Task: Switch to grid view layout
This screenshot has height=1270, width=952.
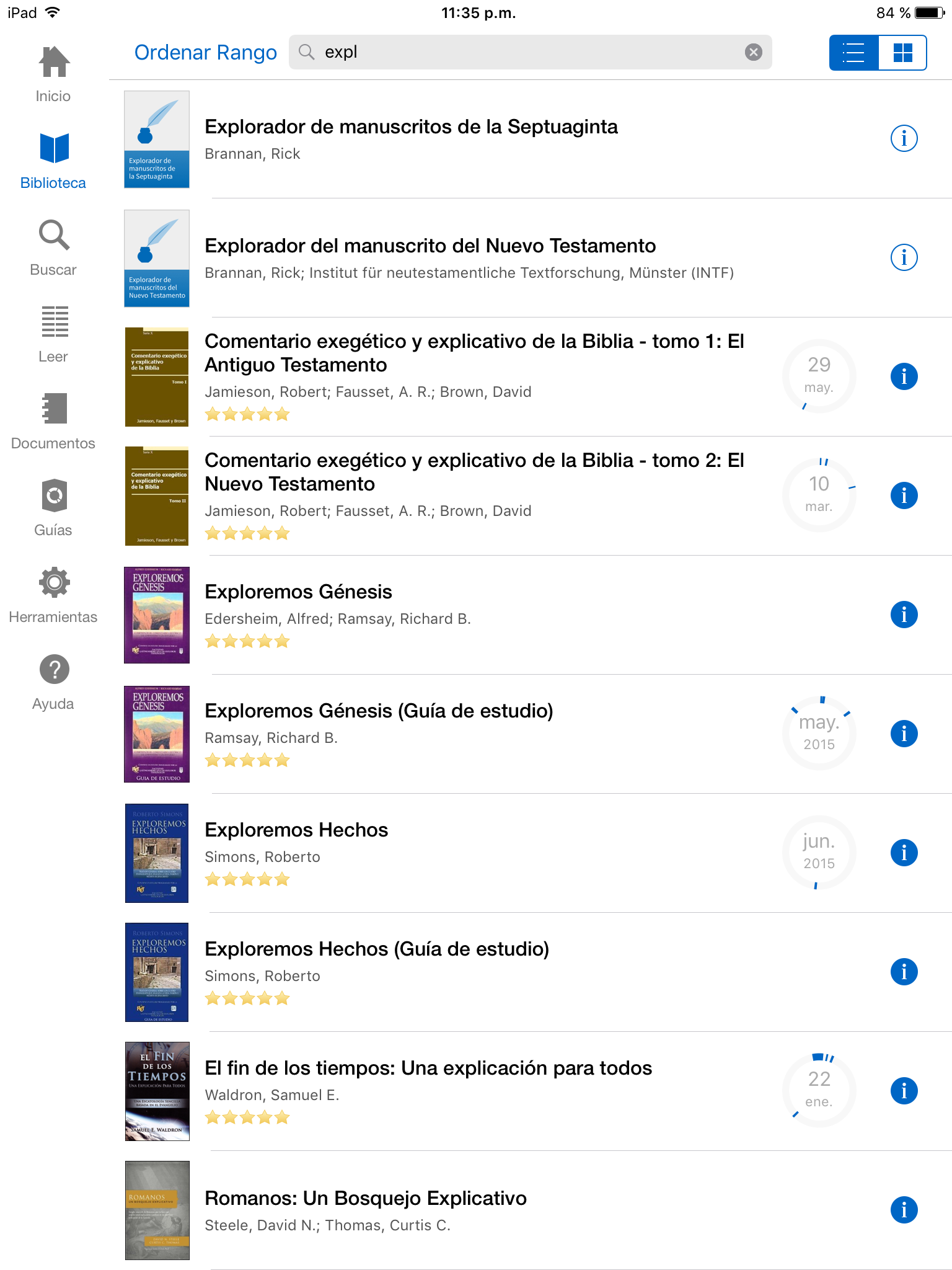Action: point(902,53)
